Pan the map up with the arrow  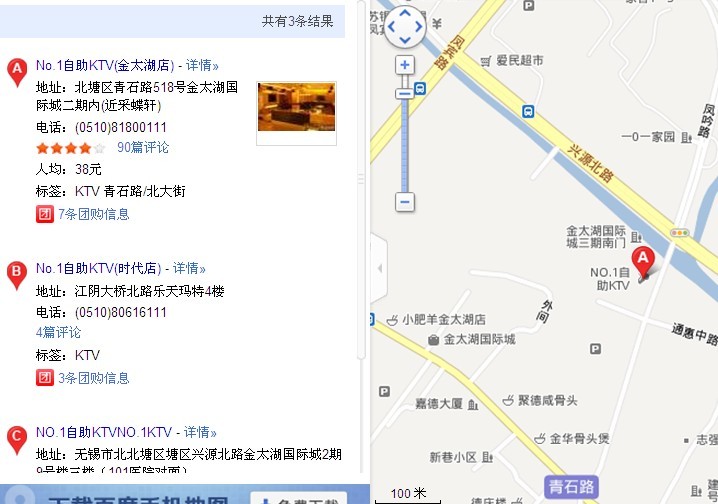coord(405,14)
